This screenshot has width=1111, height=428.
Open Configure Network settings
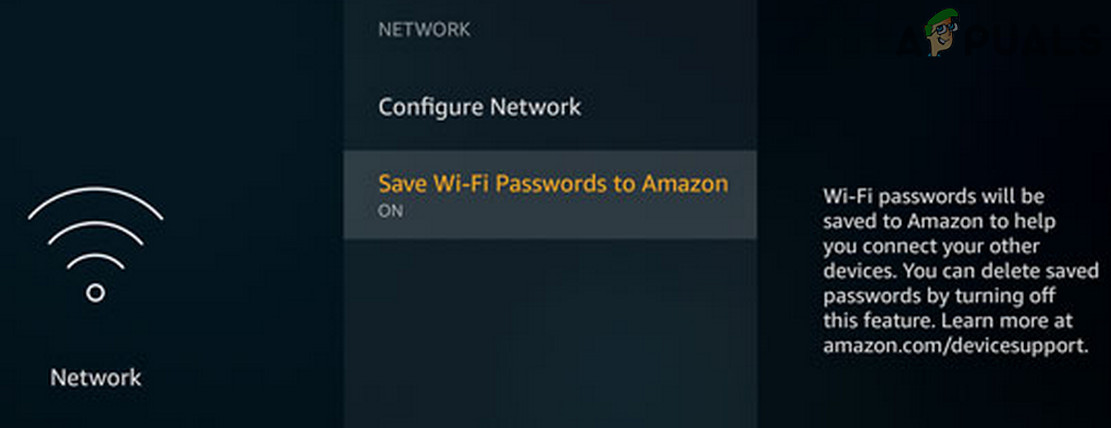tap(479, 107)
